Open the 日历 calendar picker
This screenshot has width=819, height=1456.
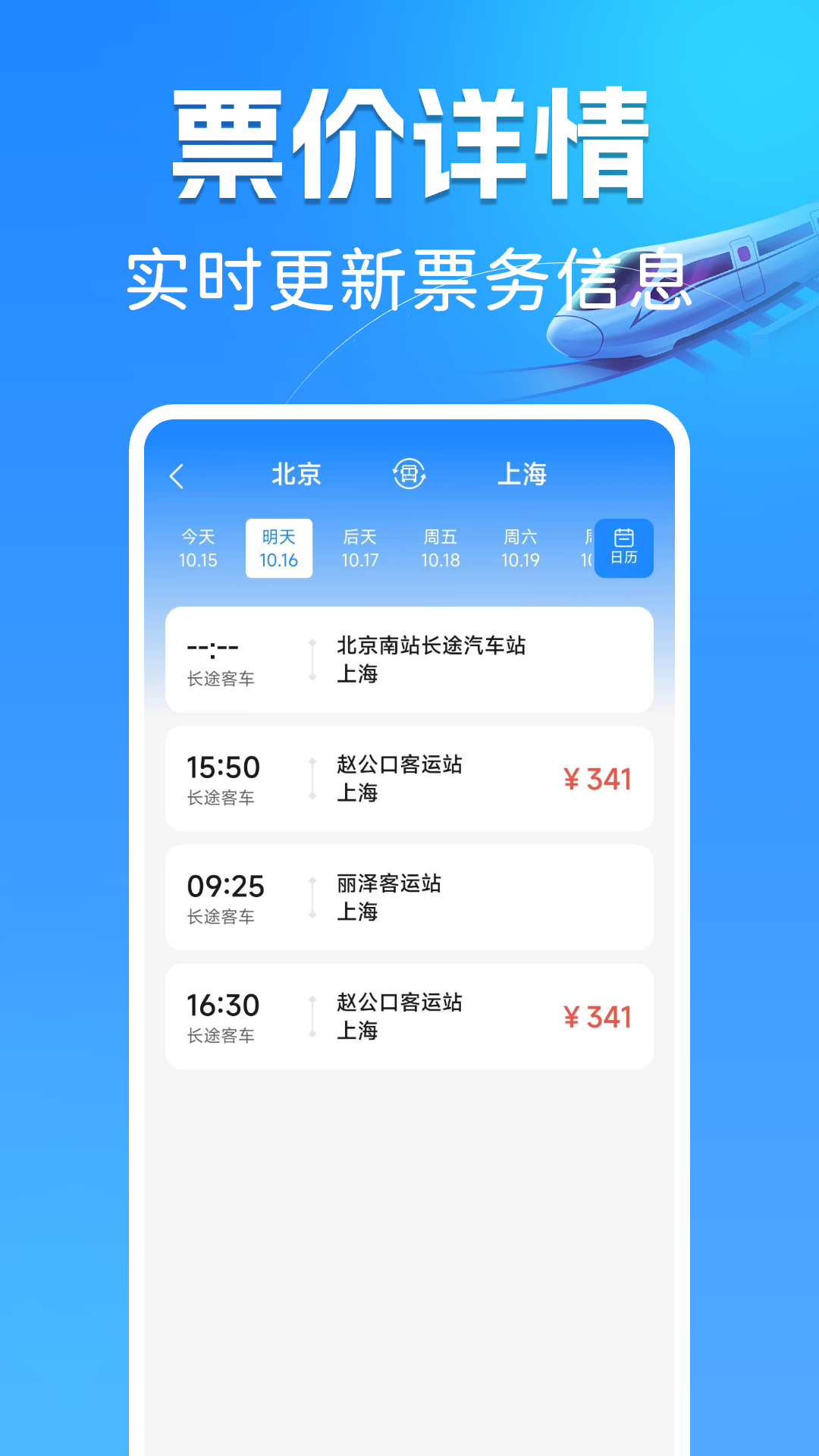(x=623, y=549)
